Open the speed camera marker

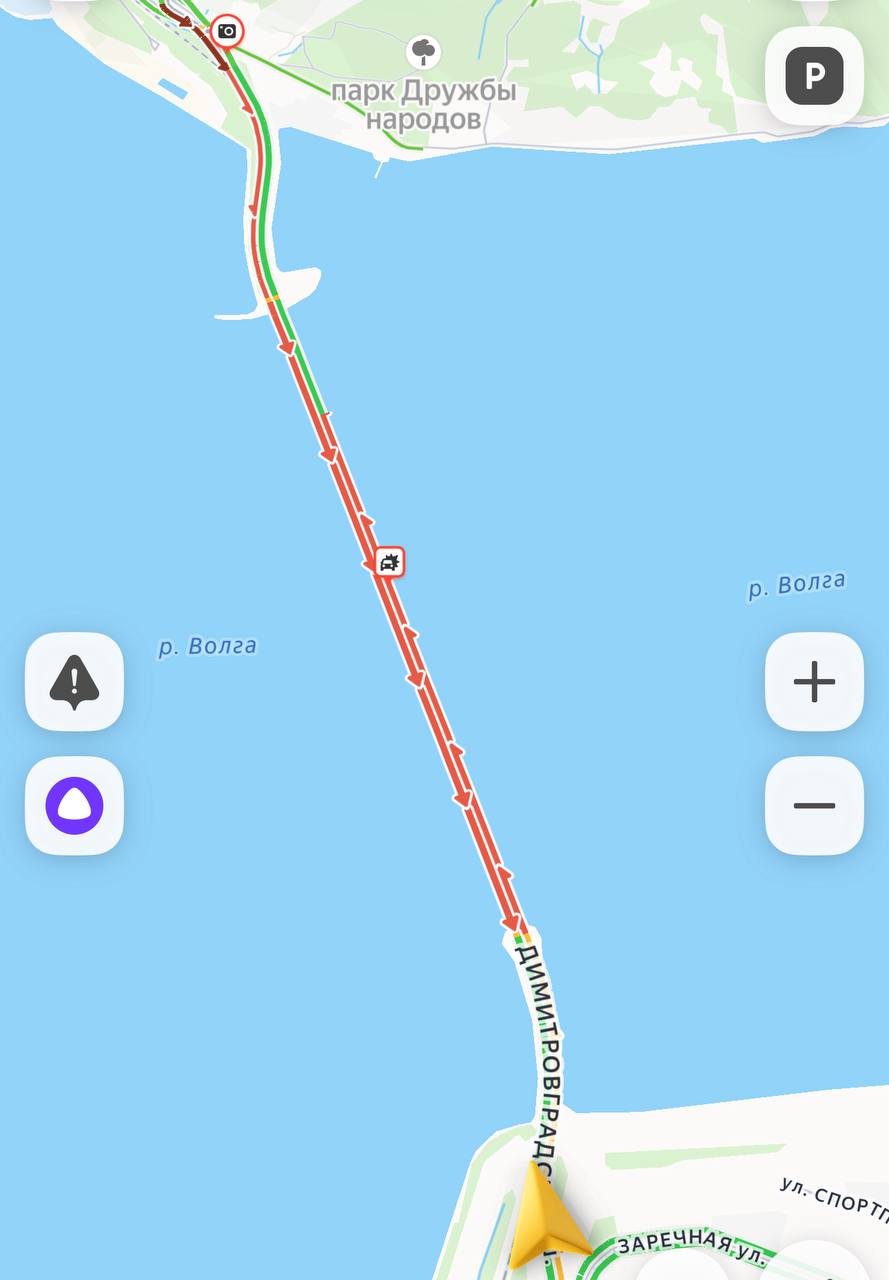tap(227, 32)
